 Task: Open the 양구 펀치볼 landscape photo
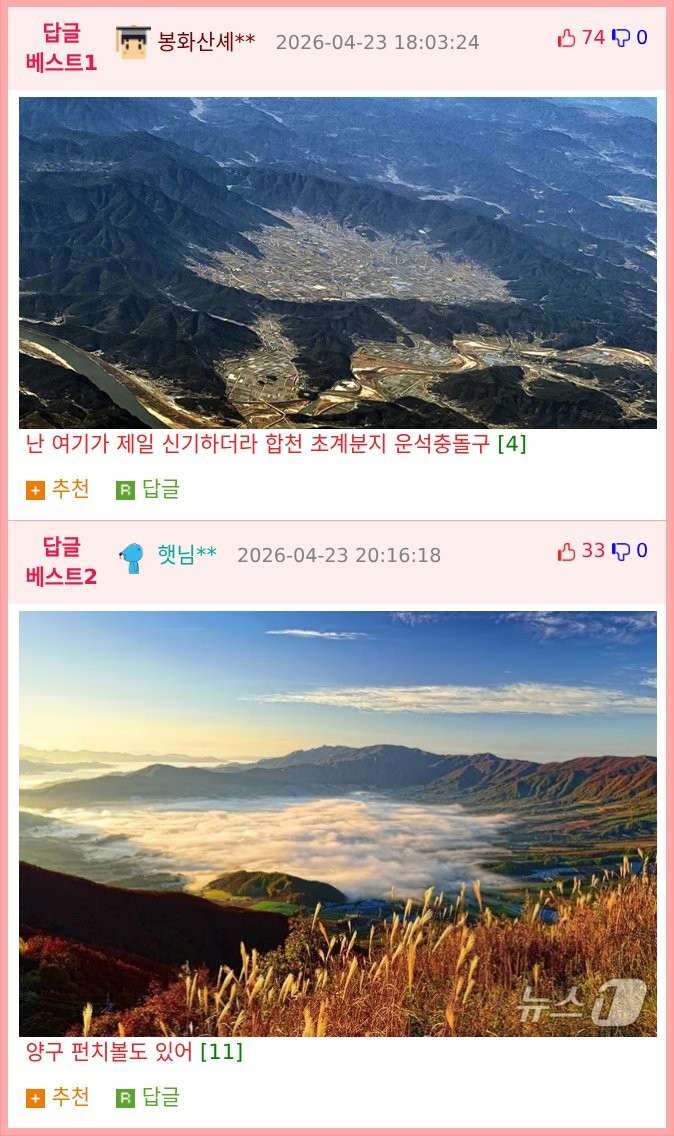[x=338, y=823]
